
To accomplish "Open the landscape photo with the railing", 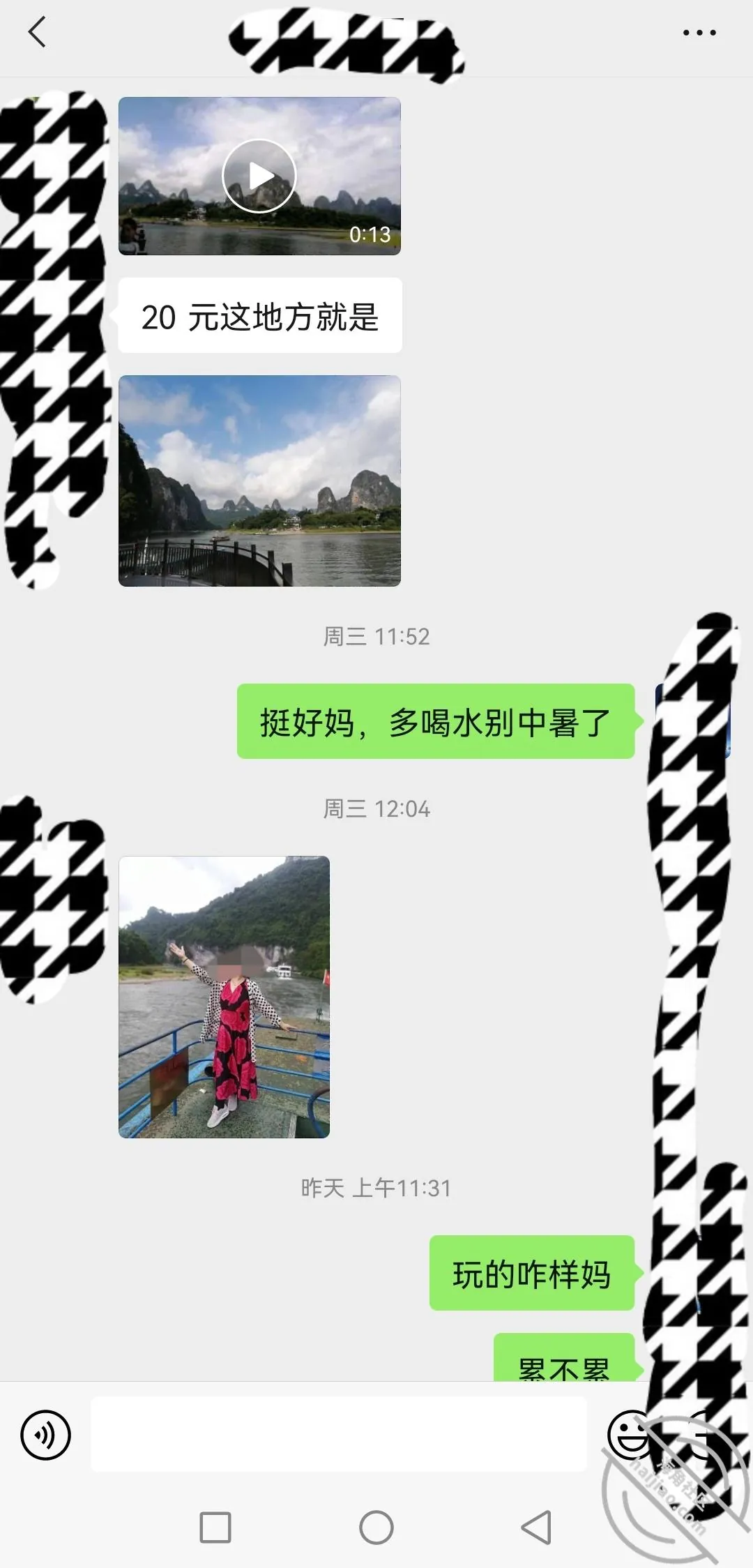I will (x=259, y=481).
